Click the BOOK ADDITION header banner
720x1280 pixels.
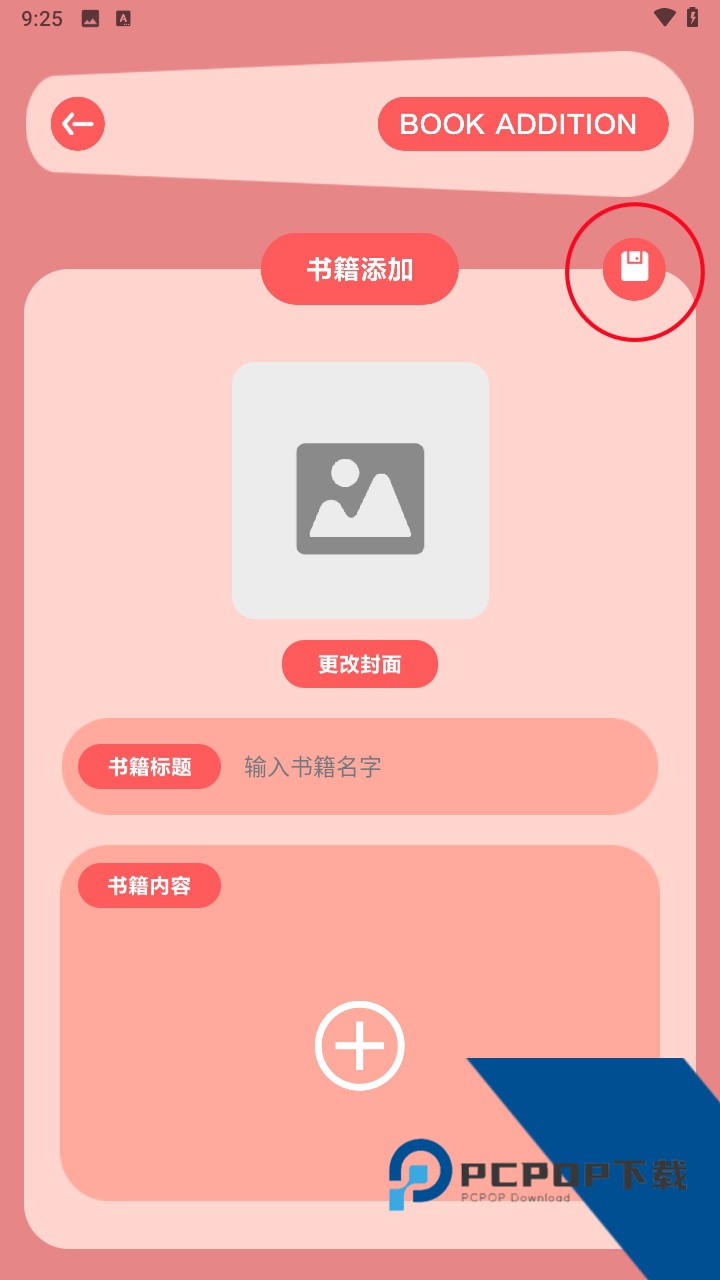522,123
